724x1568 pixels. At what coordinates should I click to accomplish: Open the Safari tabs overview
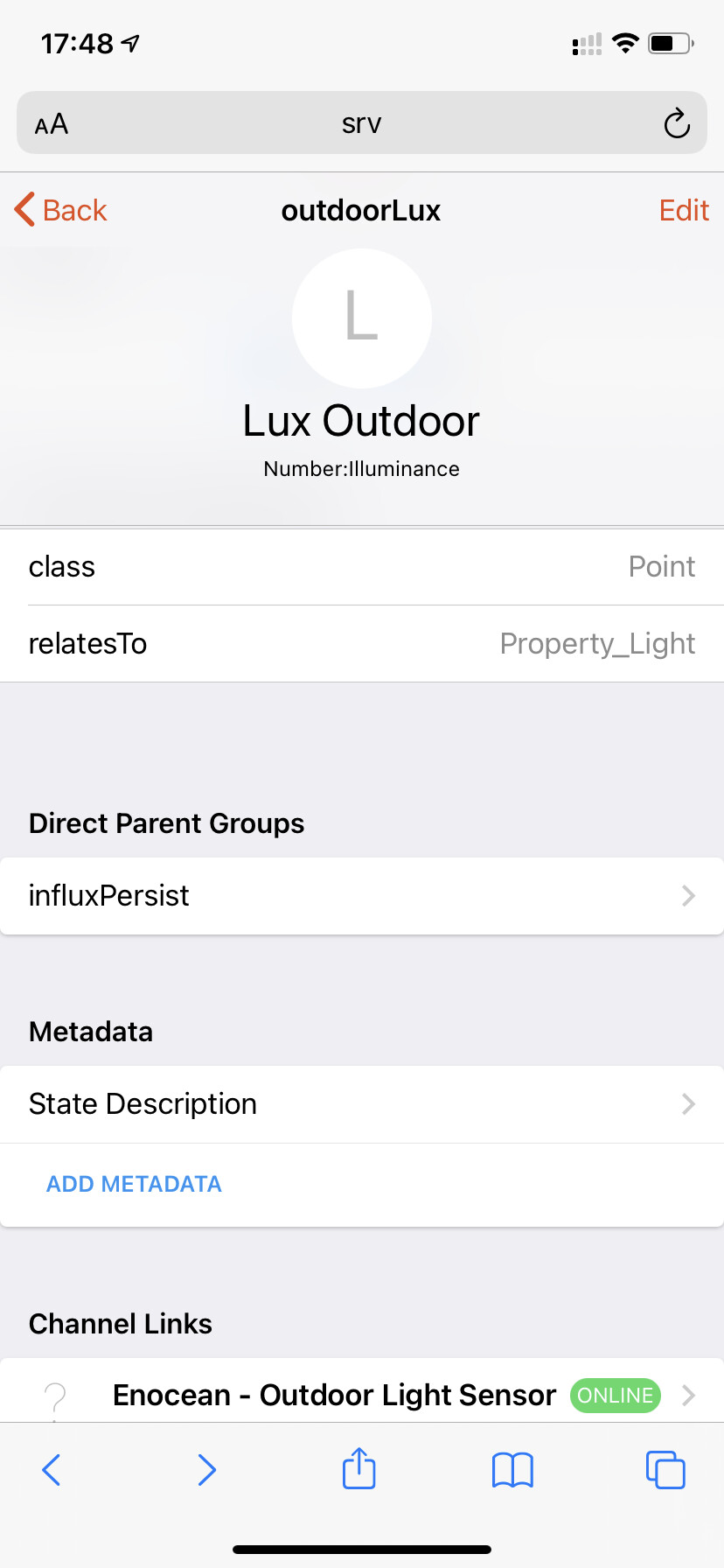pyautogui.click(x=665, y=1469)
